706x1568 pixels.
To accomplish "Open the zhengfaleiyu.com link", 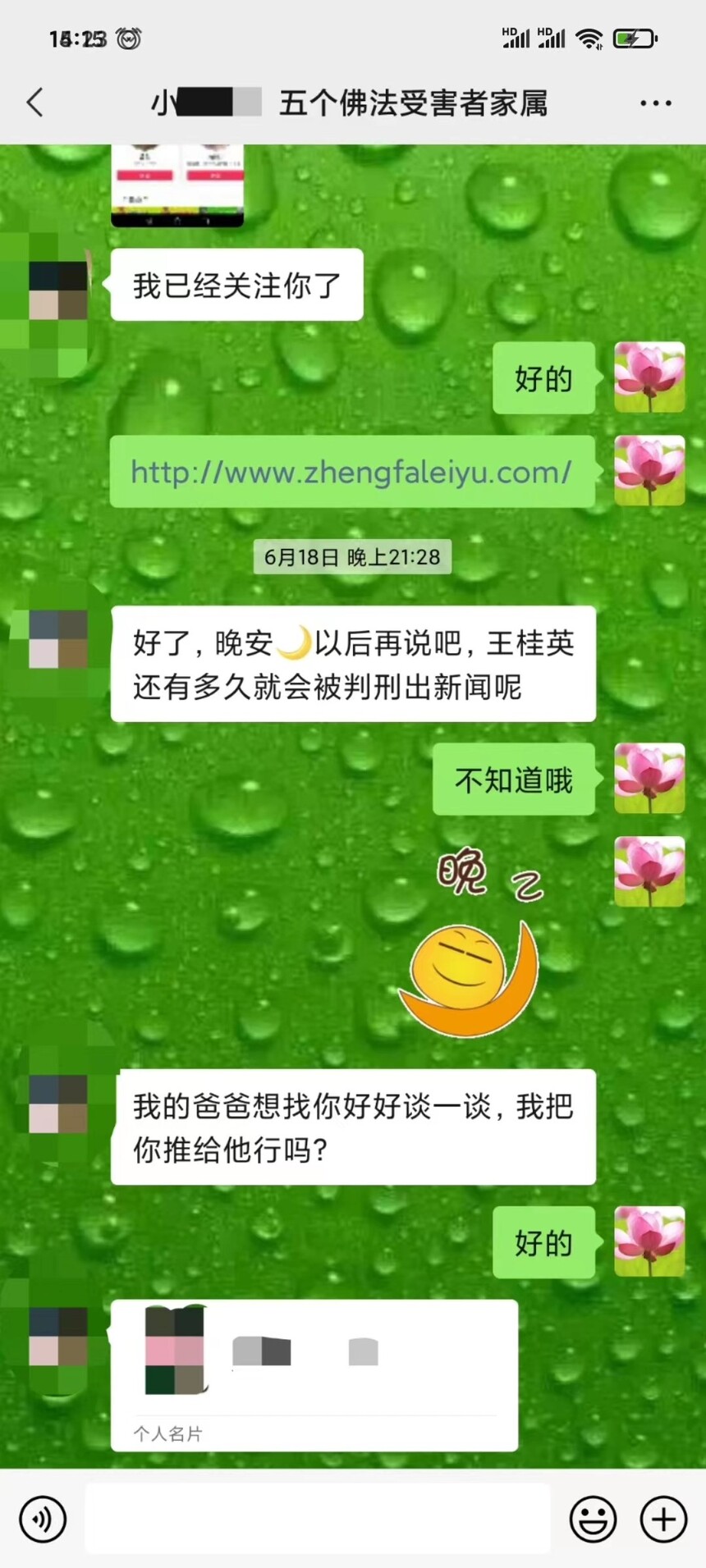I will (x=351, y=473).
